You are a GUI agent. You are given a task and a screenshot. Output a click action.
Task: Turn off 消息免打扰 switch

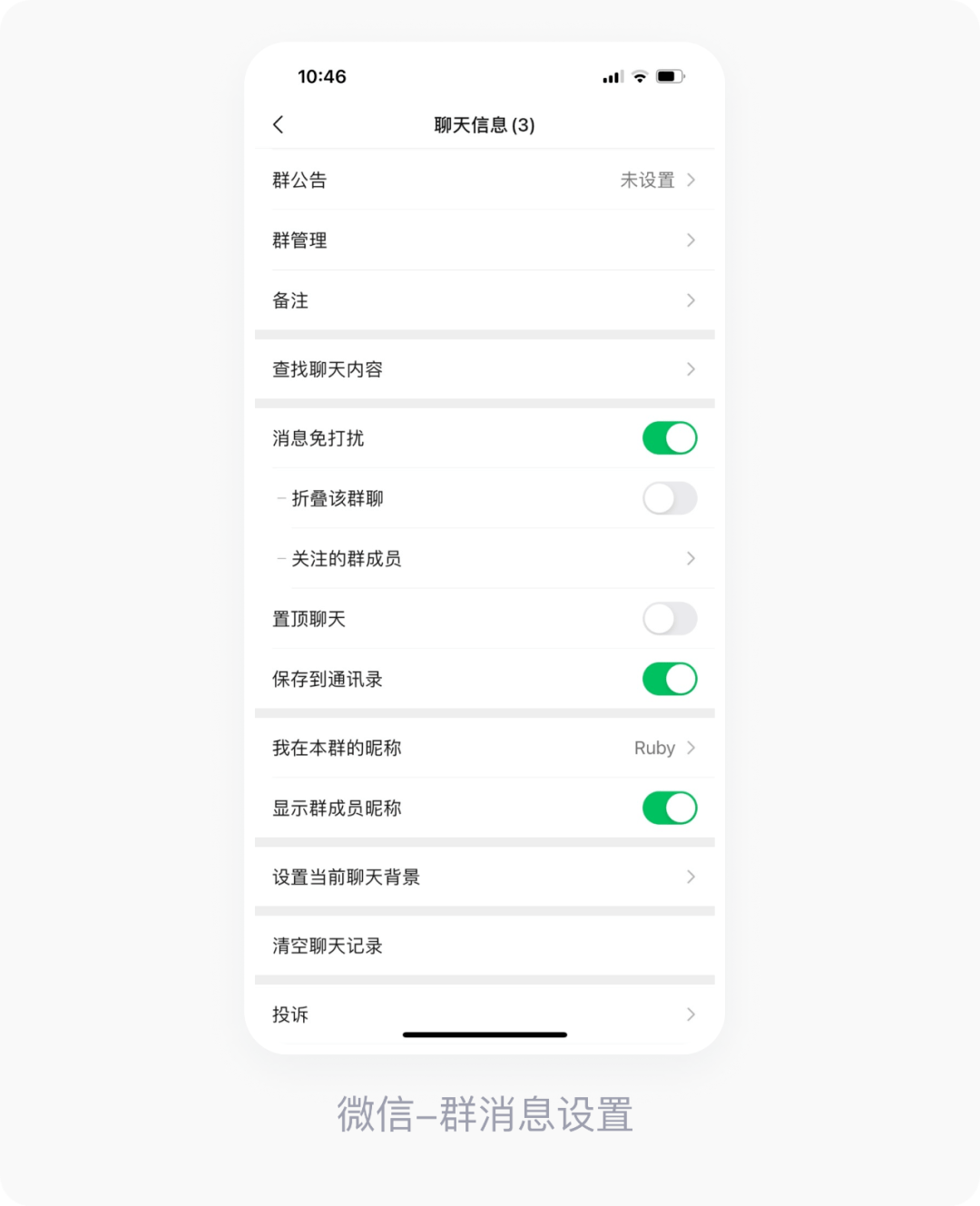click(670, 438)
